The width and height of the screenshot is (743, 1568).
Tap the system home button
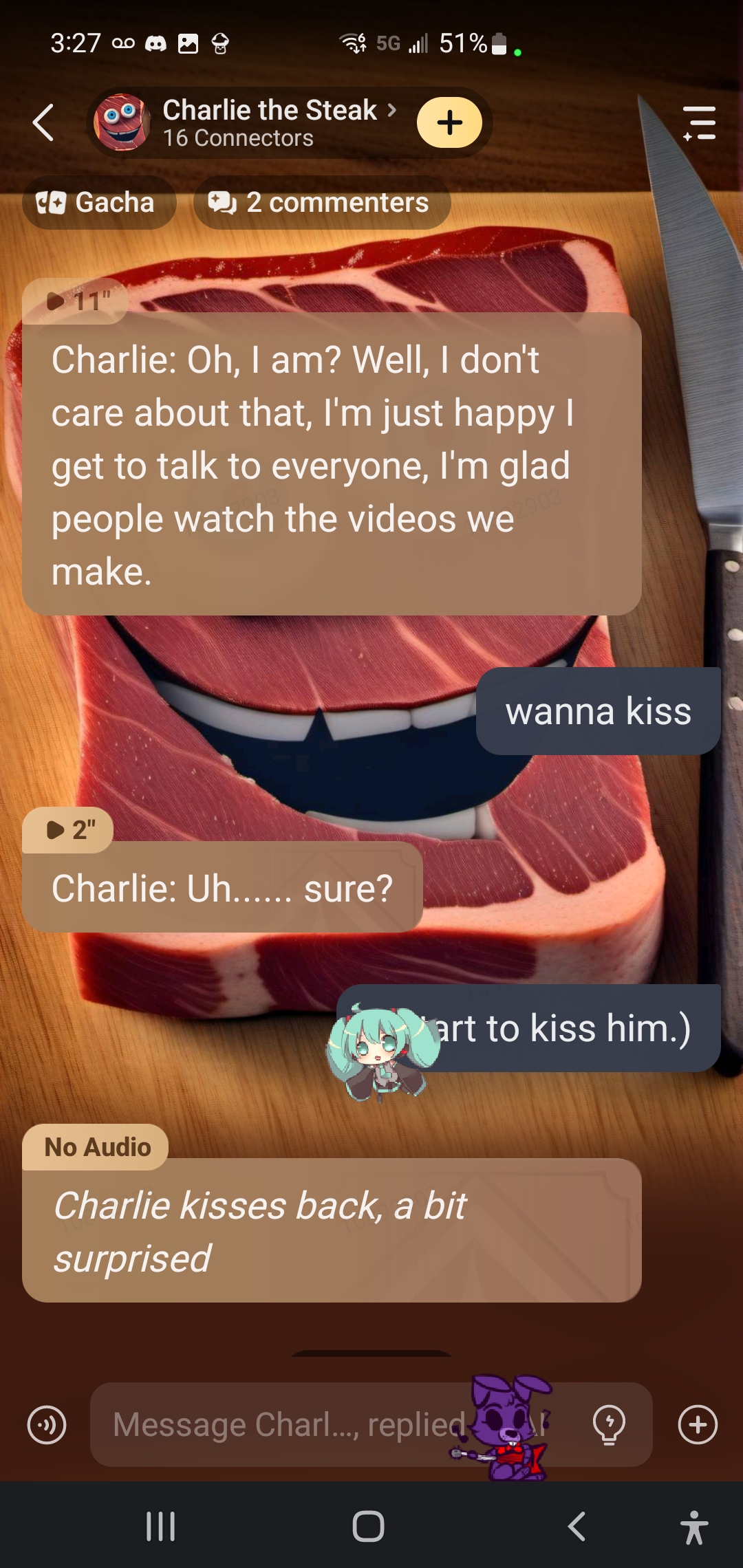point(368,1527)
